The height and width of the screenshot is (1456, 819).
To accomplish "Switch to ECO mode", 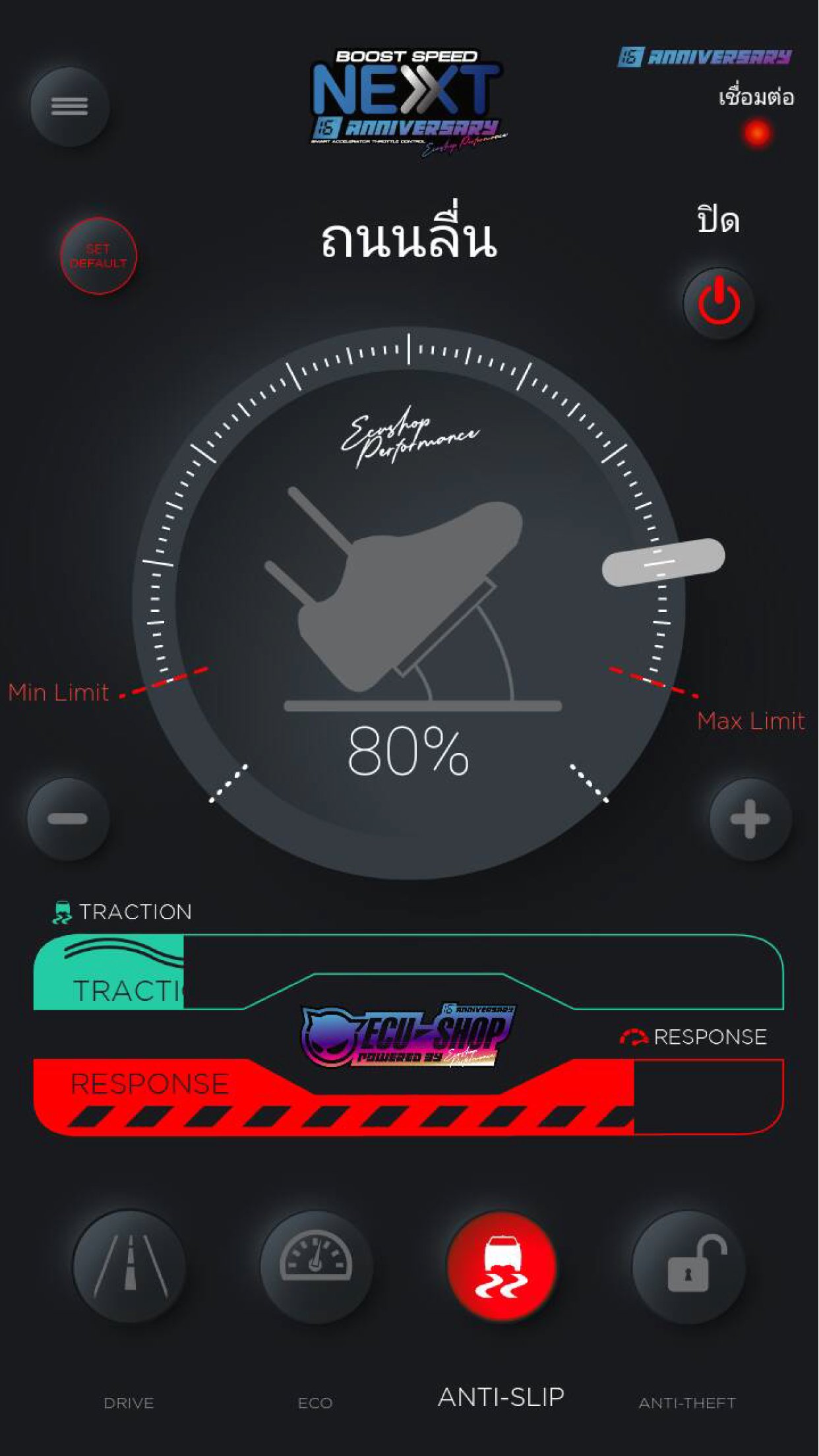I will [x=315, y=1266].
